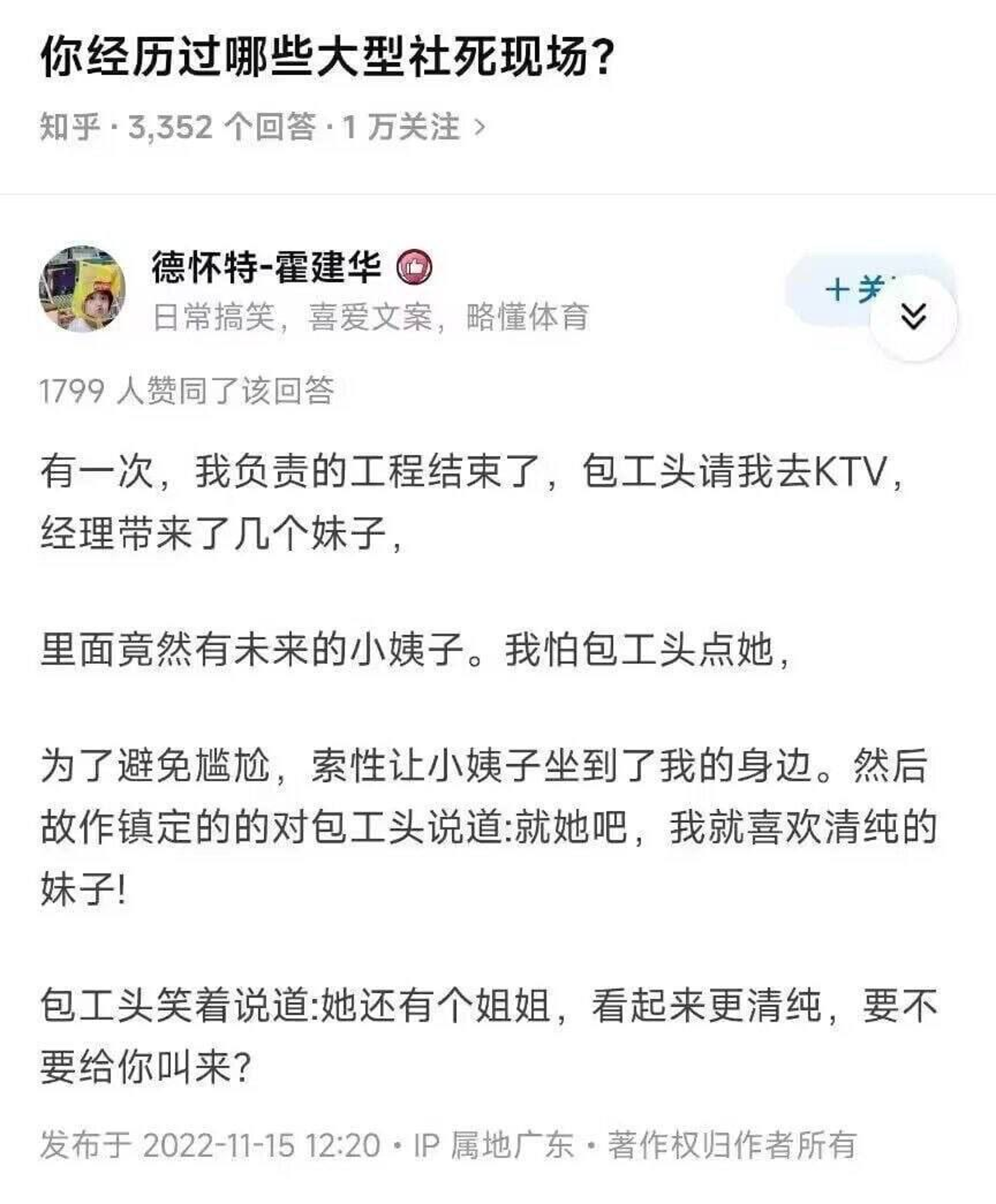Open the question's answers and followers link

tap(262, 127)
